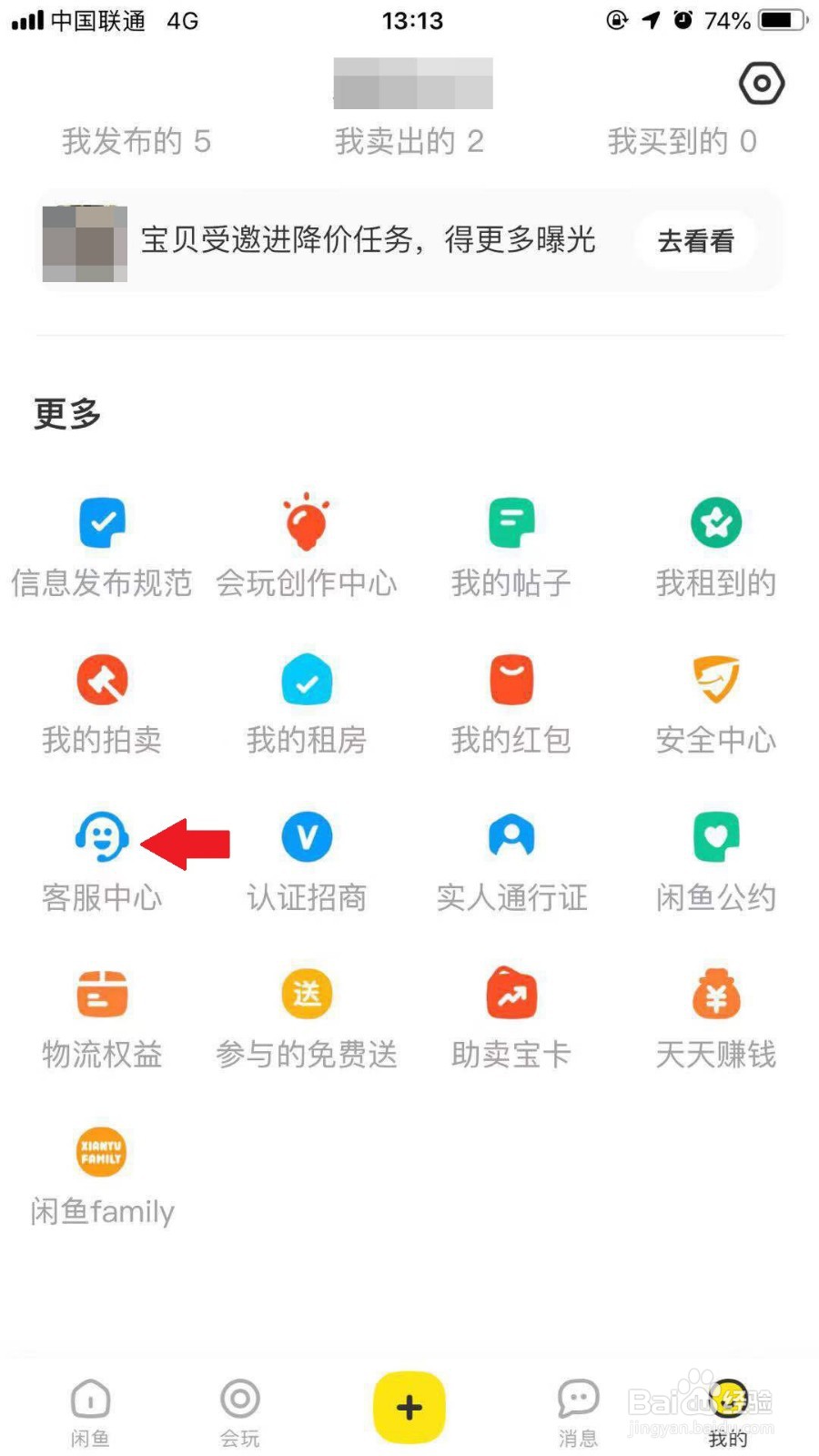View 我卖出的 sold items

411,141
